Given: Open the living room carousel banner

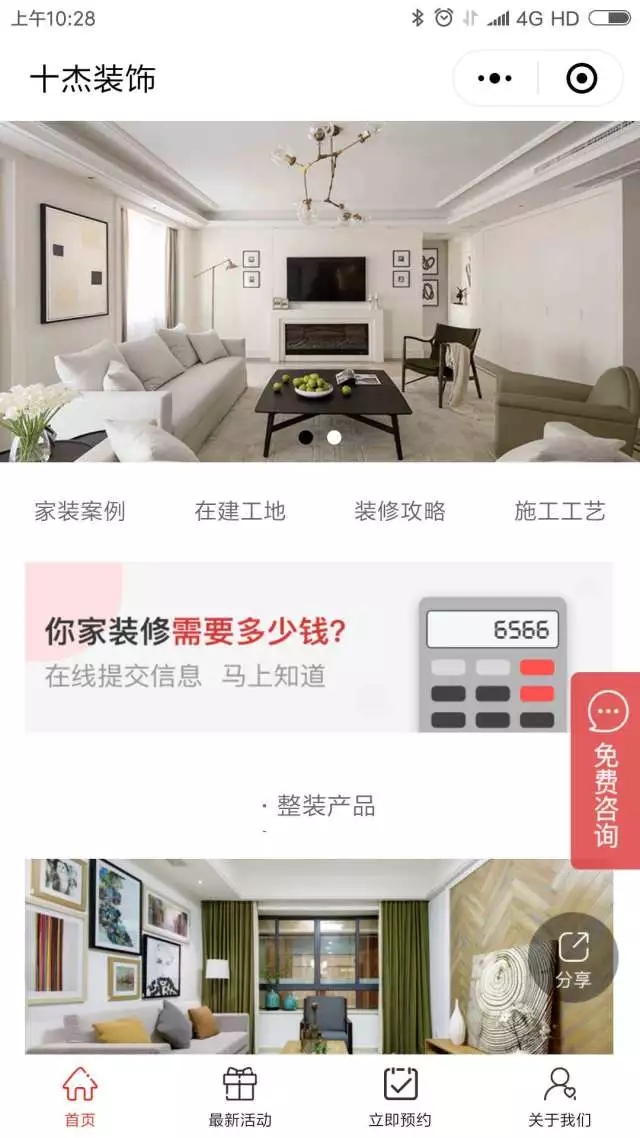Looking at the screenshot, I should (320, 291).
